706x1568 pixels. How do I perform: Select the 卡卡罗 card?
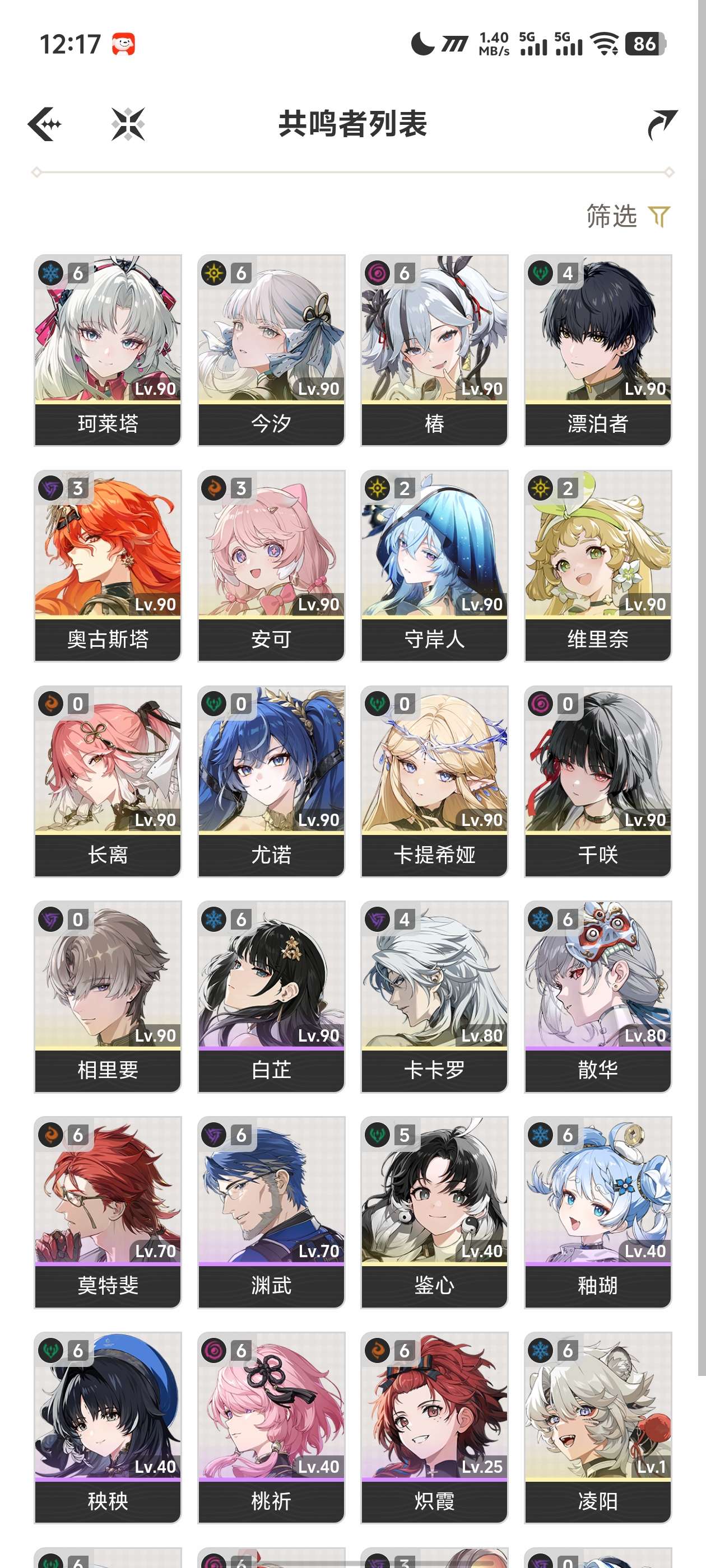tap(434, 996)
